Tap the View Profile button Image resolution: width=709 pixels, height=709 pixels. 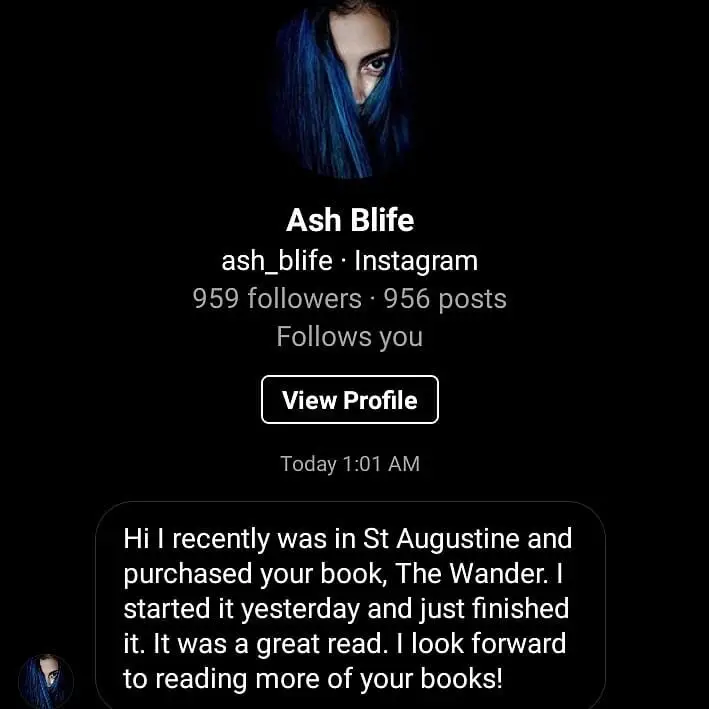[x=350, y=400]
